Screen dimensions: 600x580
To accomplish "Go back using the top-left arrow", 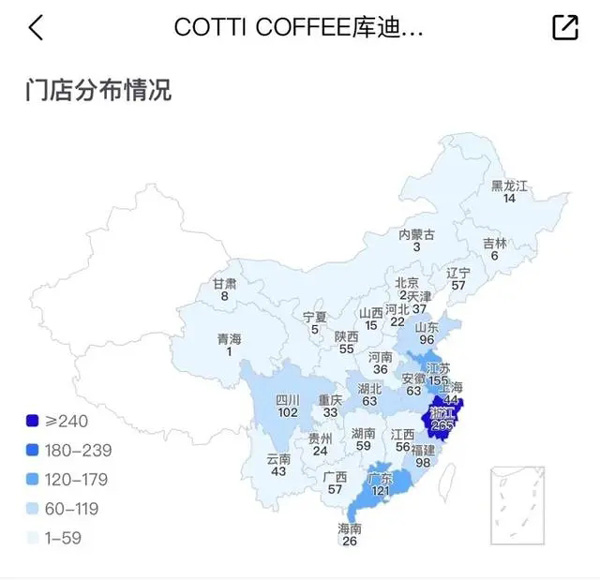I will (36, 27).
